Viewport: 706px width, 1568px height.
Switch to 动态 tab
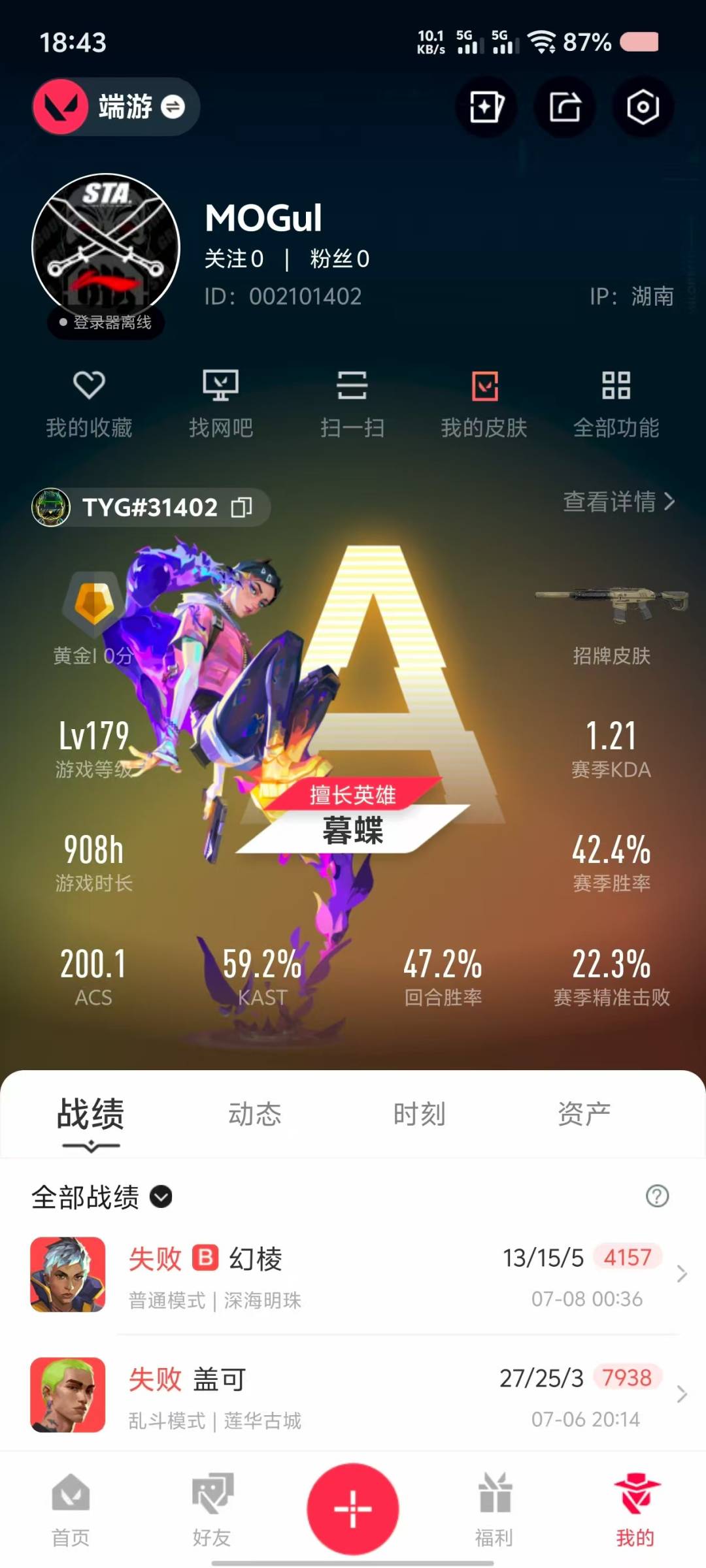[255, 1114]
